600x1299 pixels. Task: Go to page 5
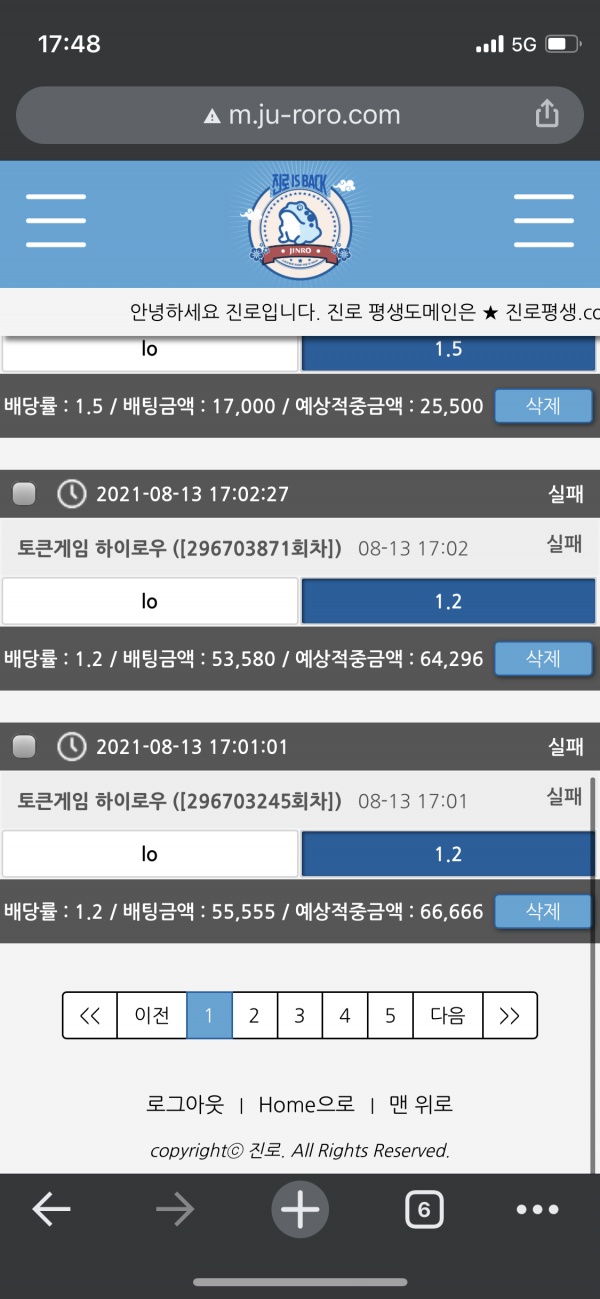click(390, 1016)
